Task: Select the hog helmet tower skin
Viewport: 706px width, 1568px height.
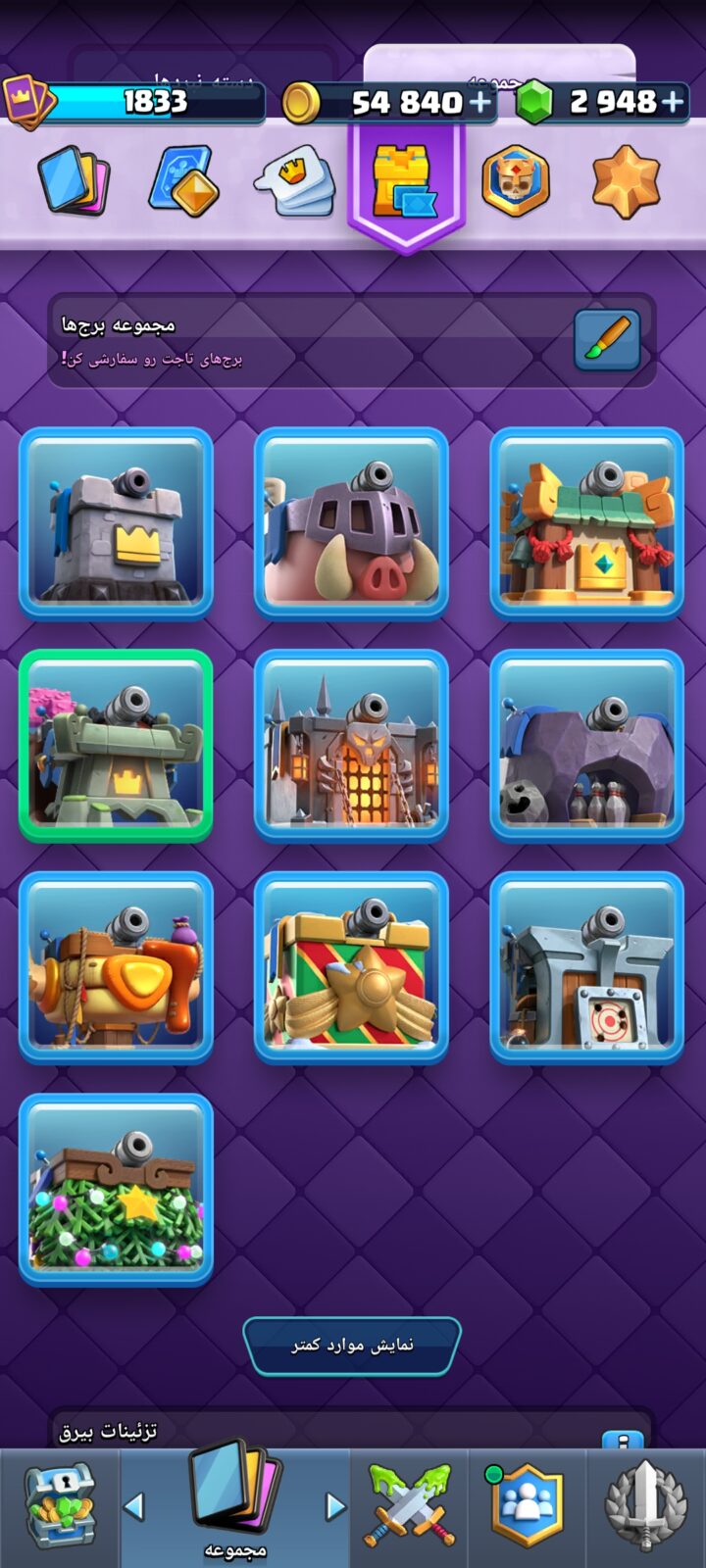Action: 351,523
